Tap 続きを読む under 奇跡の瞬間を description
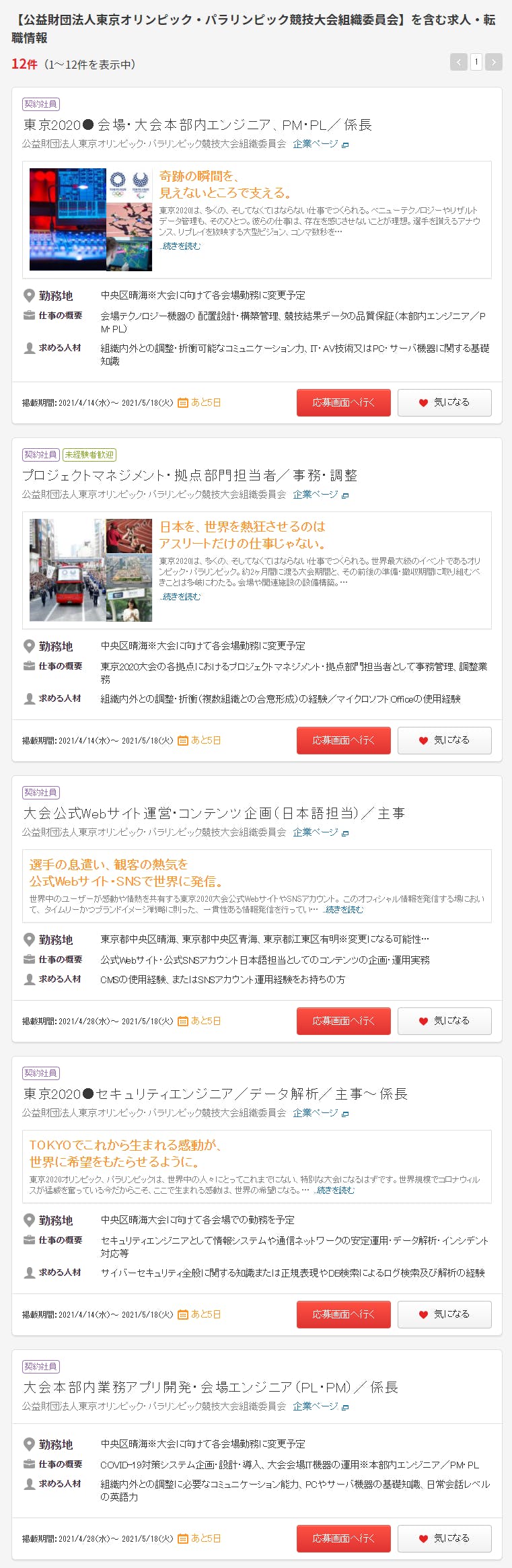 [x=181, y=246]
